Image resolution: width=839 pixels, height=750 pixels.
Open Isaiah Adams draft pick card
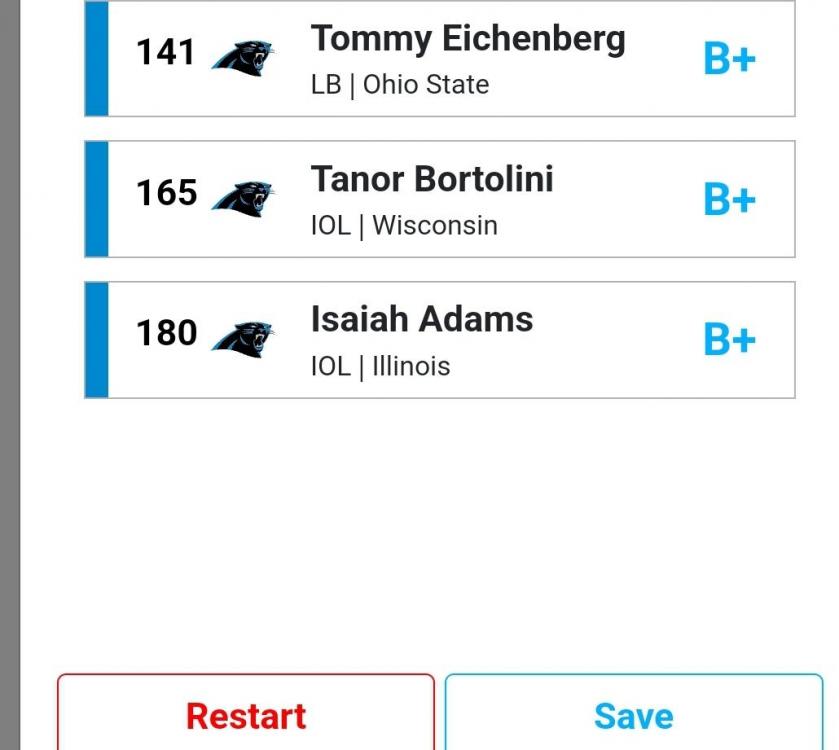coord(440,340)
